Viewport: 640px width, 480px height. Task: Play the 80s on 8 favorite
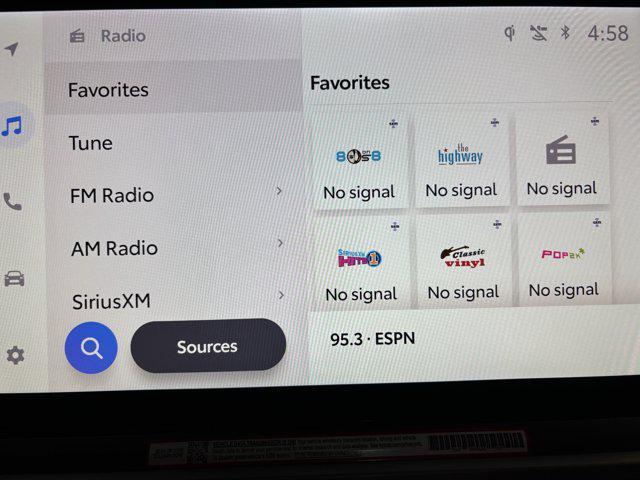[359, 162]
